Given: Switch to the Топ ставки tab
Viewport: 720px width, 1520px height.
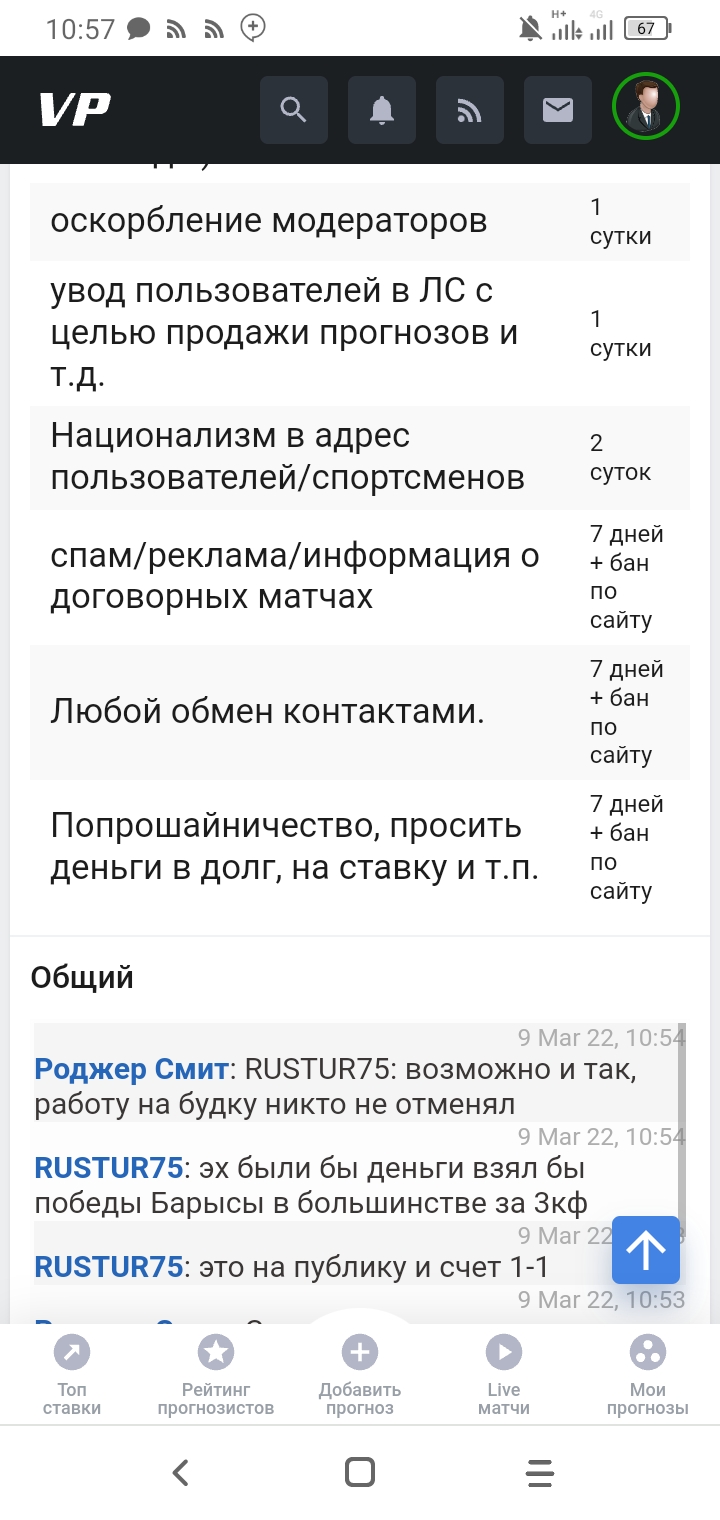Looking at the screenshot, I should click(x=72, y=1375).
